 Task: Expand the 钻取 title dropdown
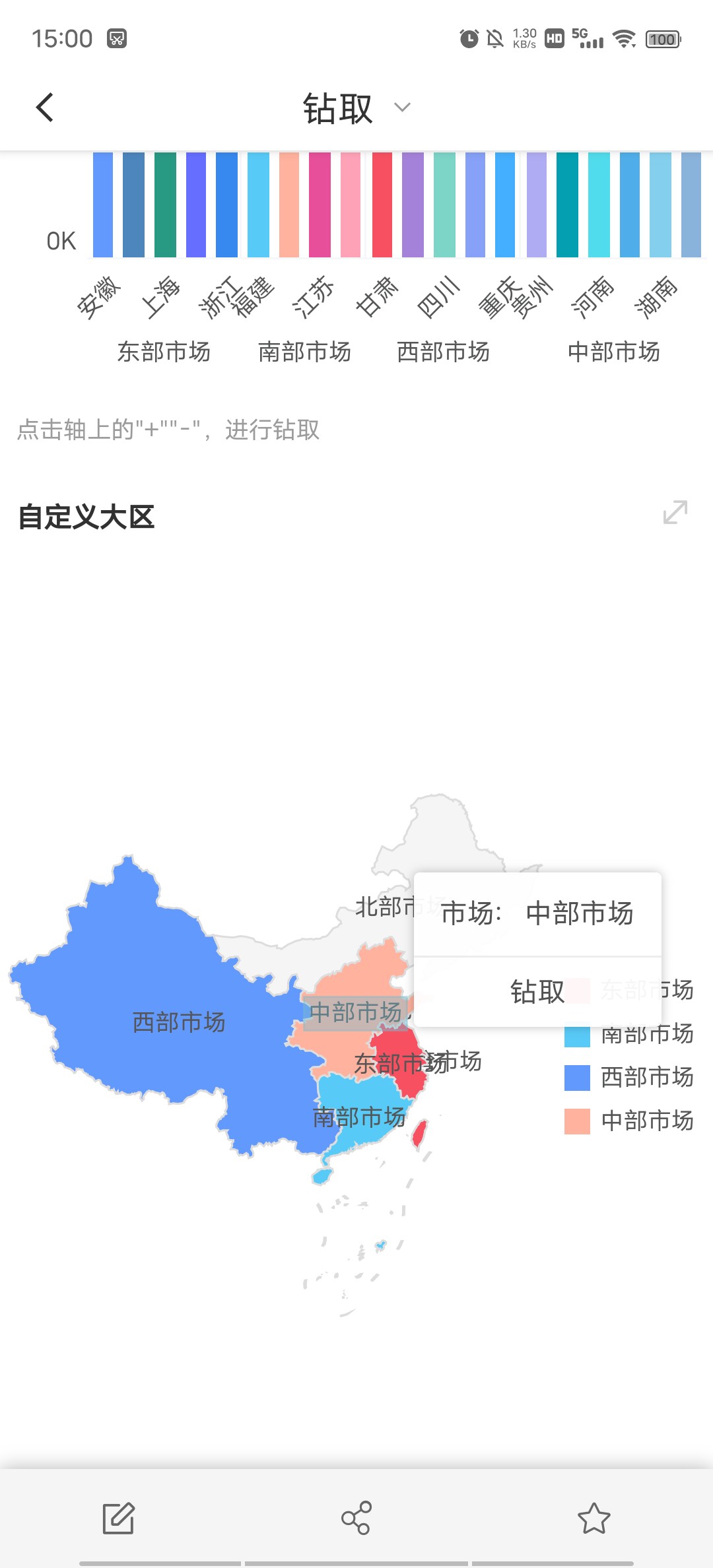point(401,108)
